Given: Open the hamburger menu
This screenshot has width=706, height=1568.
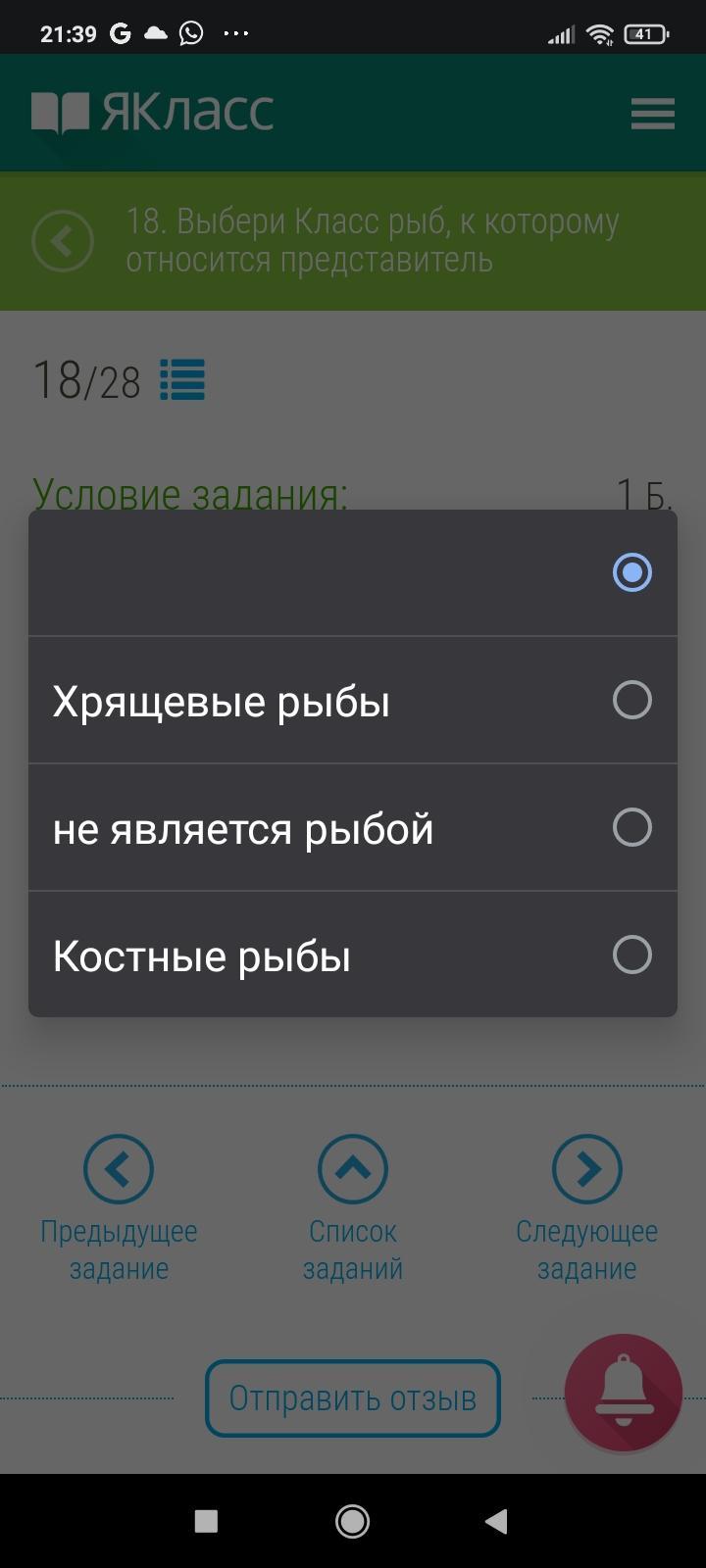Looking at the screenshot, I should click(x=652, y=114).
